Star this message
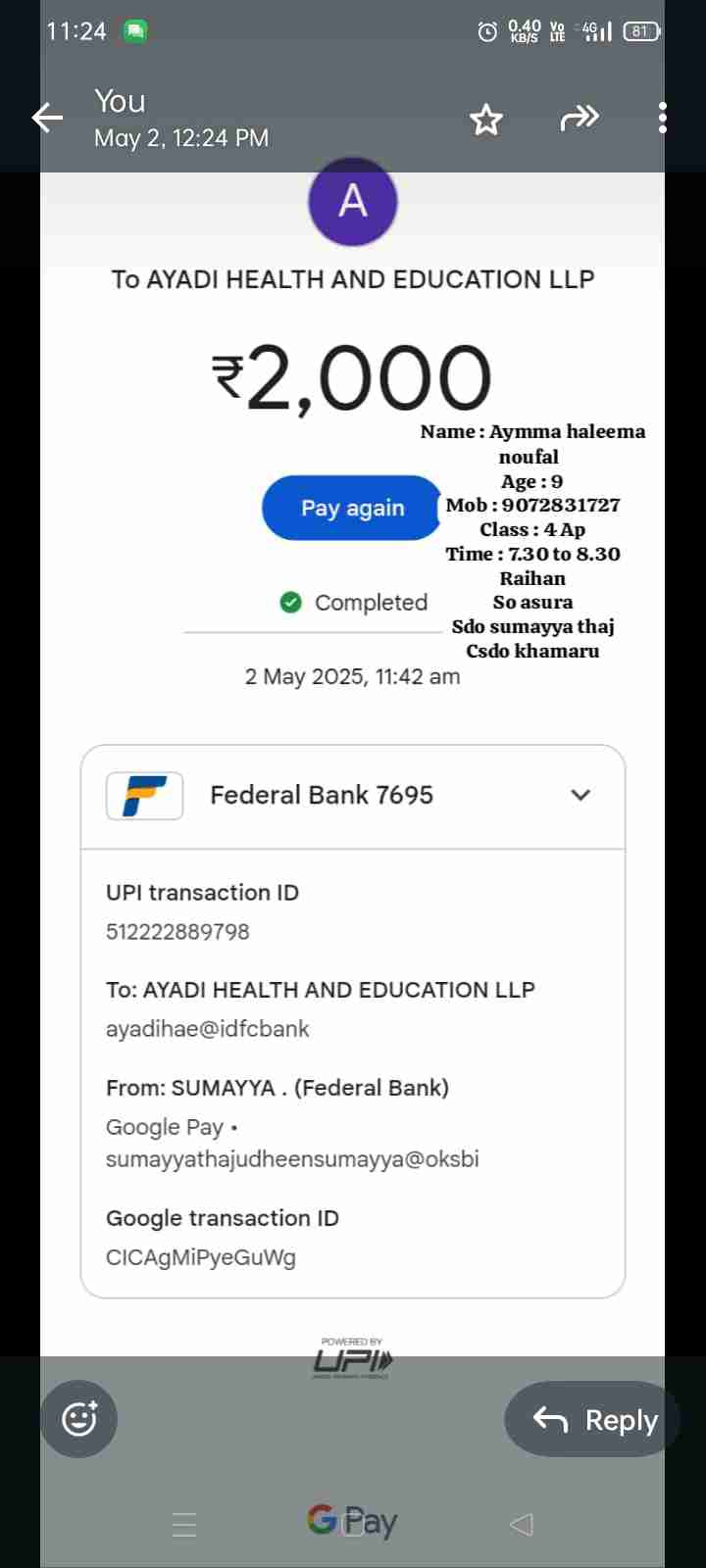Screen dimensions: 706x1568 coord(486,120)
